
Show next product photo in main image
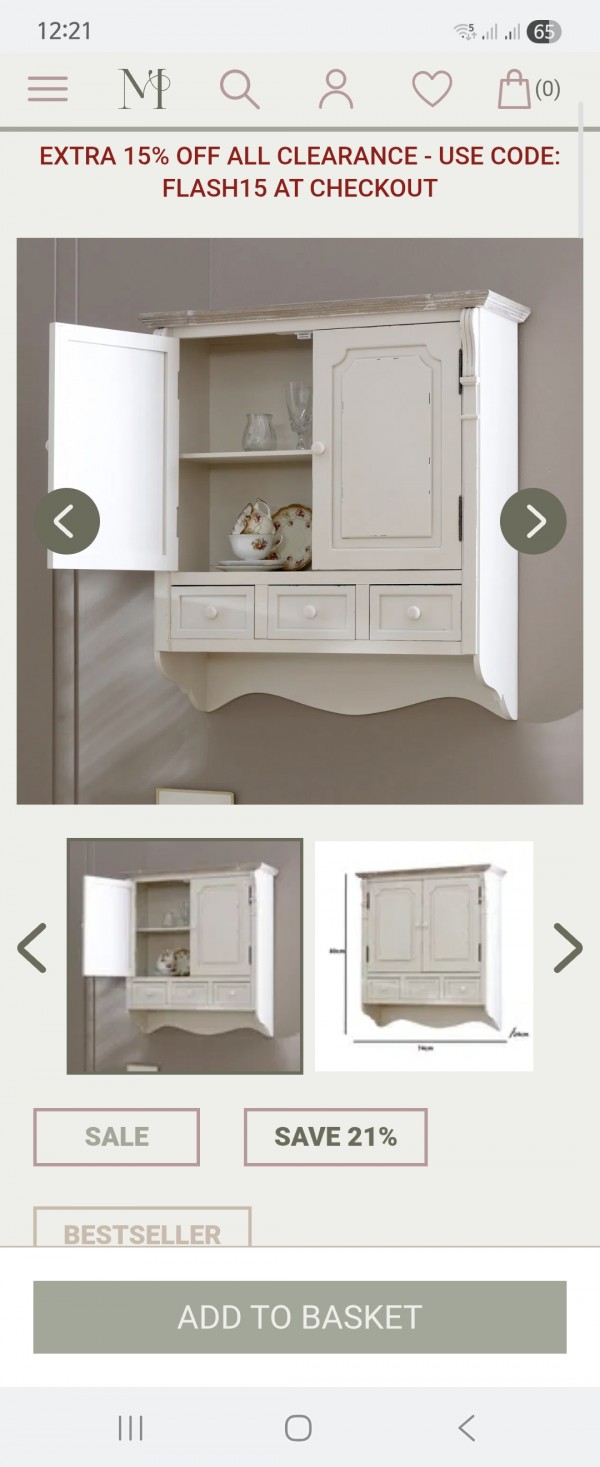(x=533, y=521)
